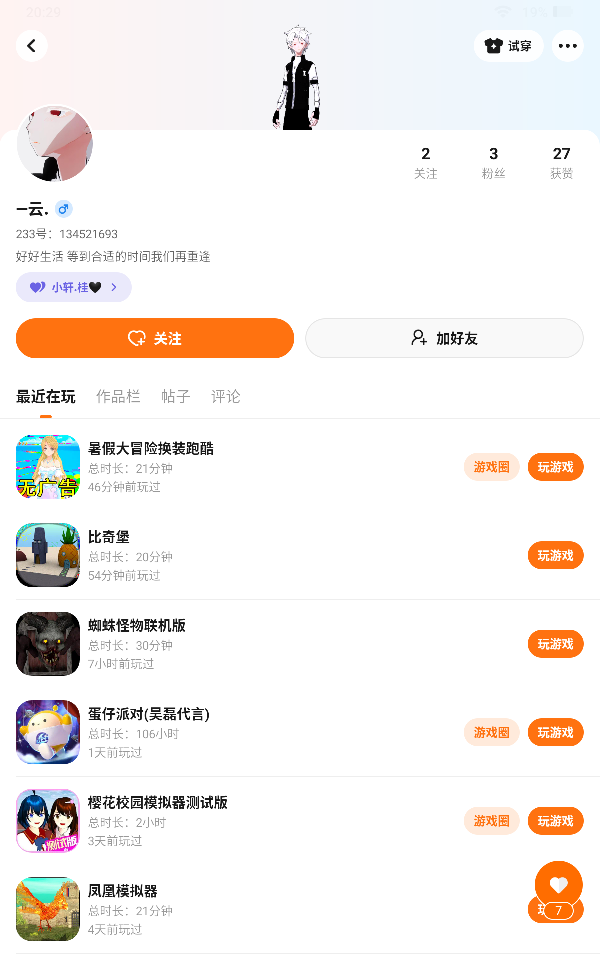Tap 玩游戏 next to 比奇堡
600x960 pixels.
555,555
